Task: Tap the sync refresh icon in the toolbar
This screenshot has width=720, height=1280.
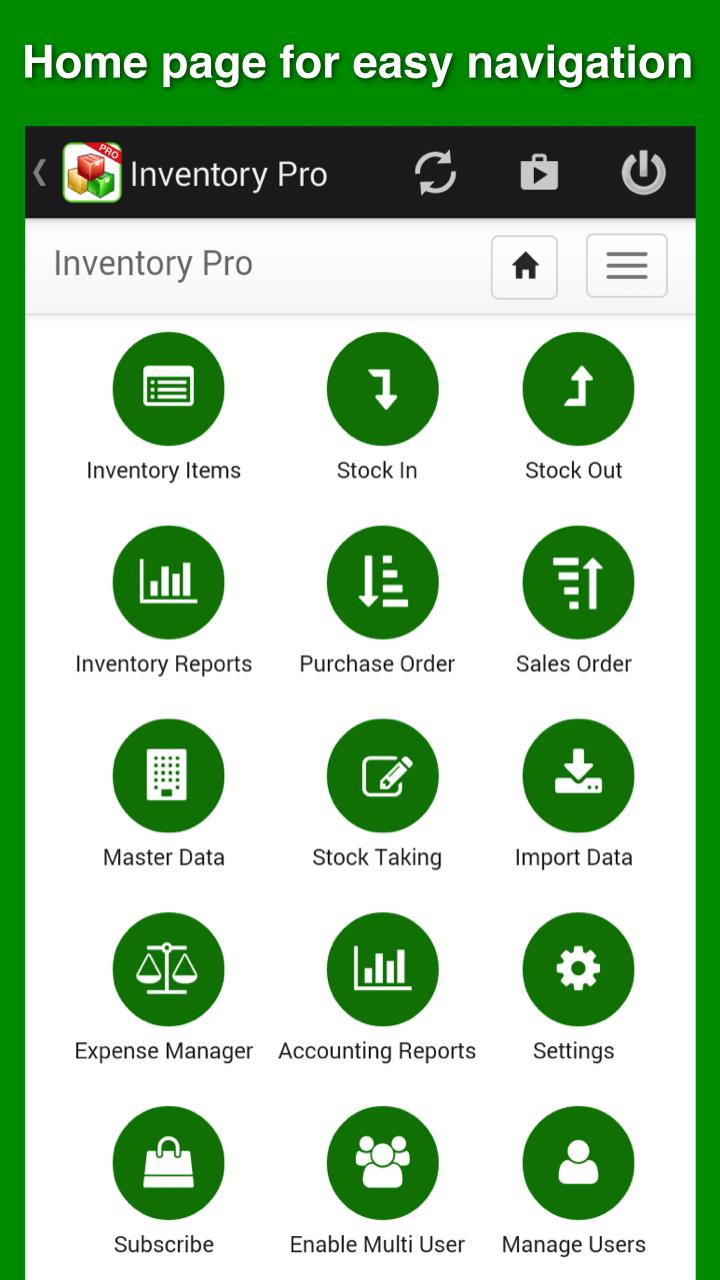Action: click(x=434, y=172)
